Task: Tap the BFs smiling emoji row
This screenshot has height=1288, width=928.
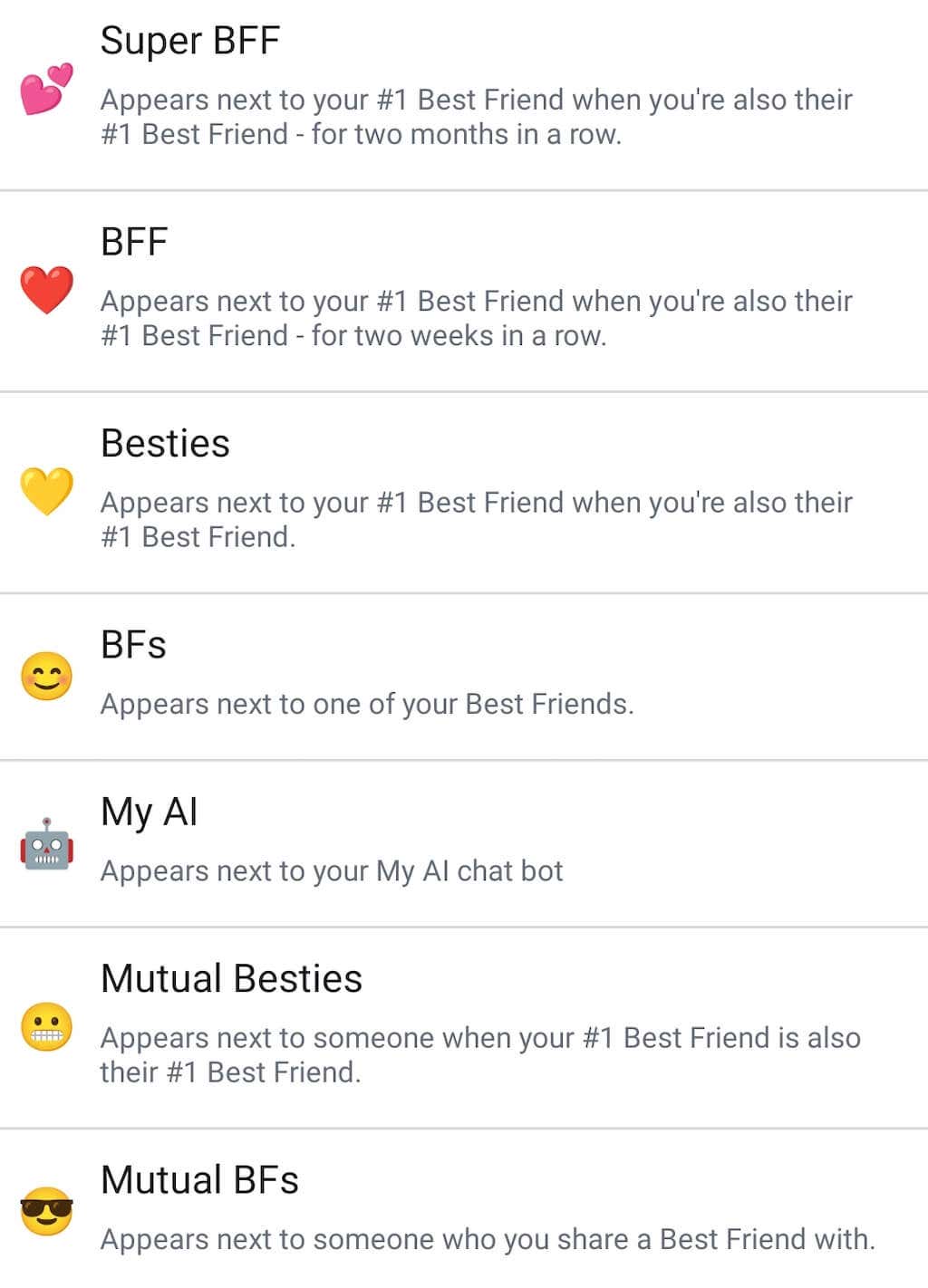Action: [464, 676]
